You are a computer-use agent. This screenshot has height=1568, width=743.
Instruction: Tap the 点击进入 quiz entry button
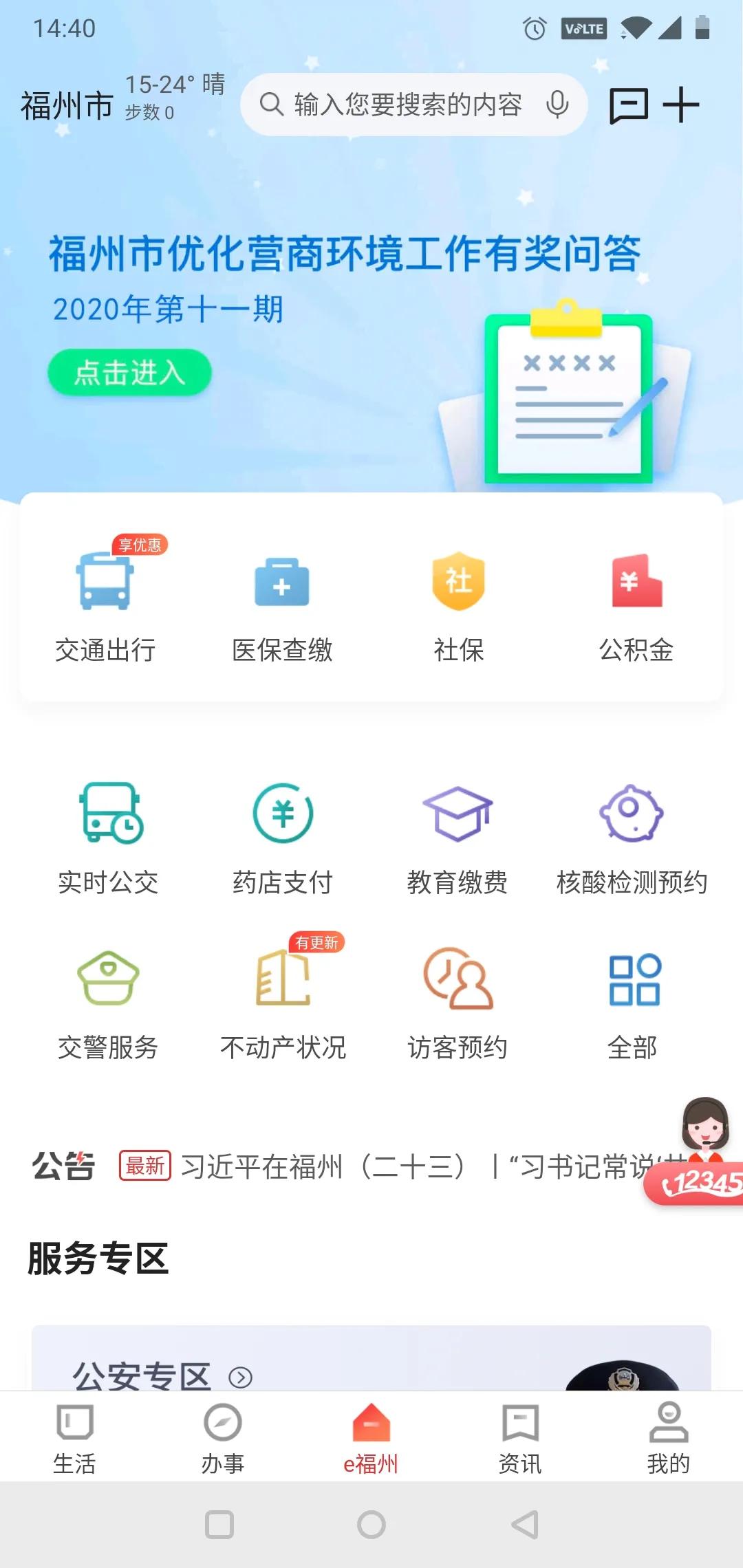click(131, 372)
